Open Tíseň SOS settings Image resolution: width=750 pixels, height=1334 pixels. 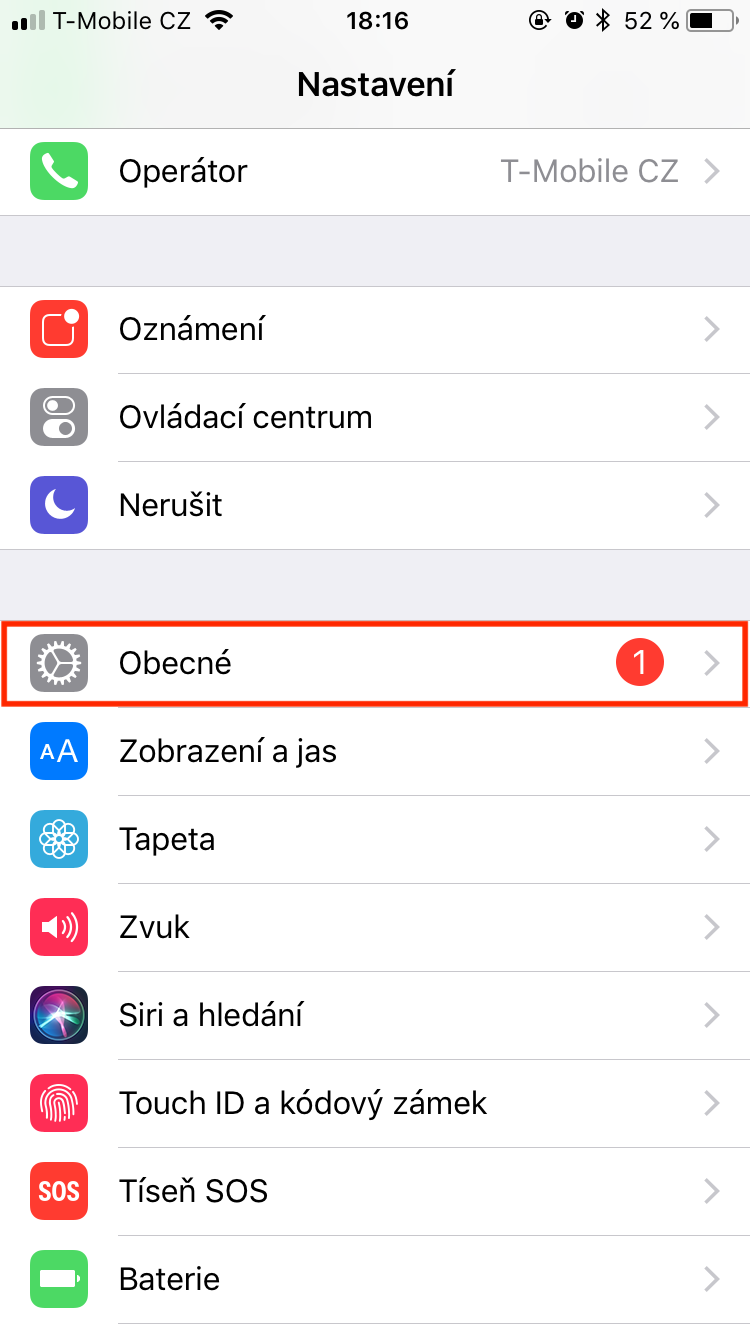(x=375, y=1191)
